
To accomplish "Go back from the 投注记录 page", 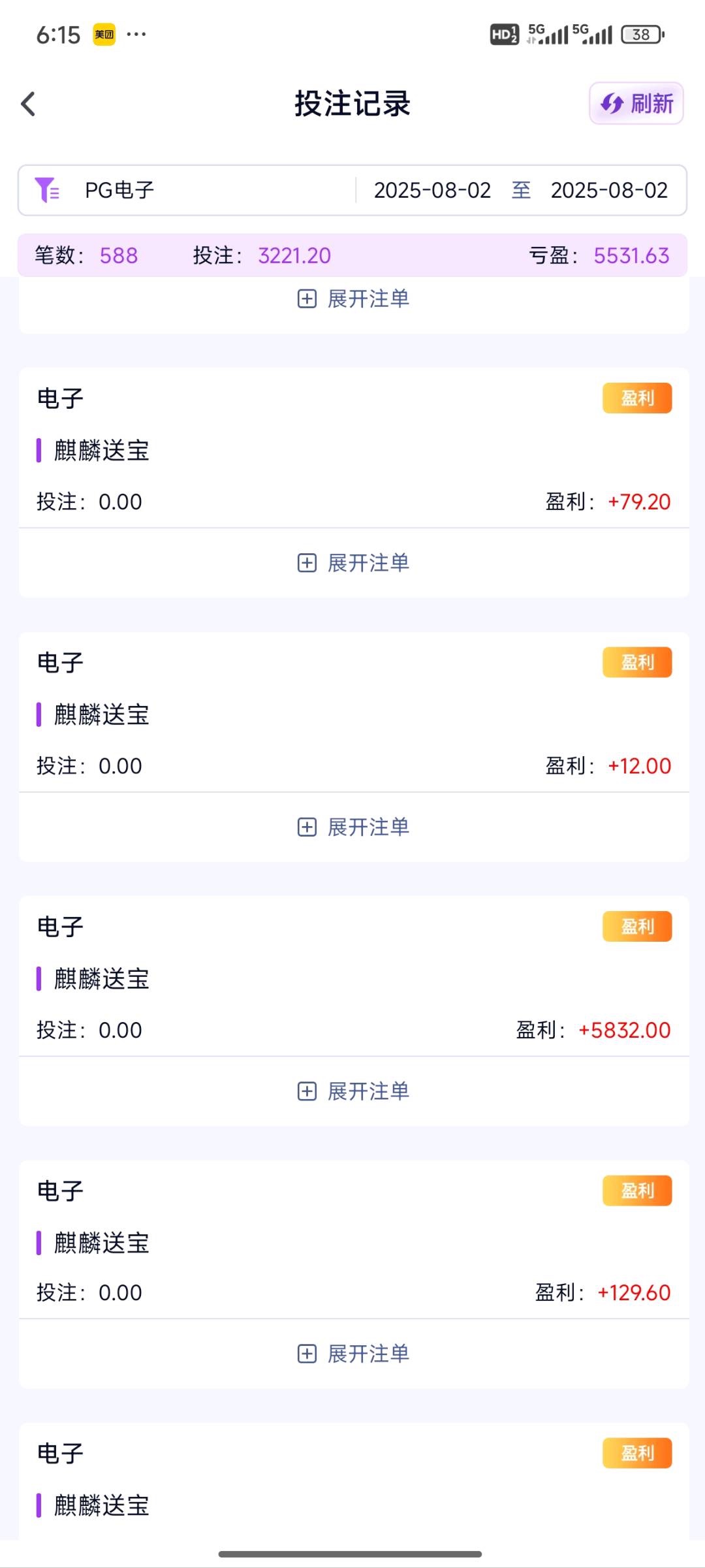I will [x=28, y=104].
